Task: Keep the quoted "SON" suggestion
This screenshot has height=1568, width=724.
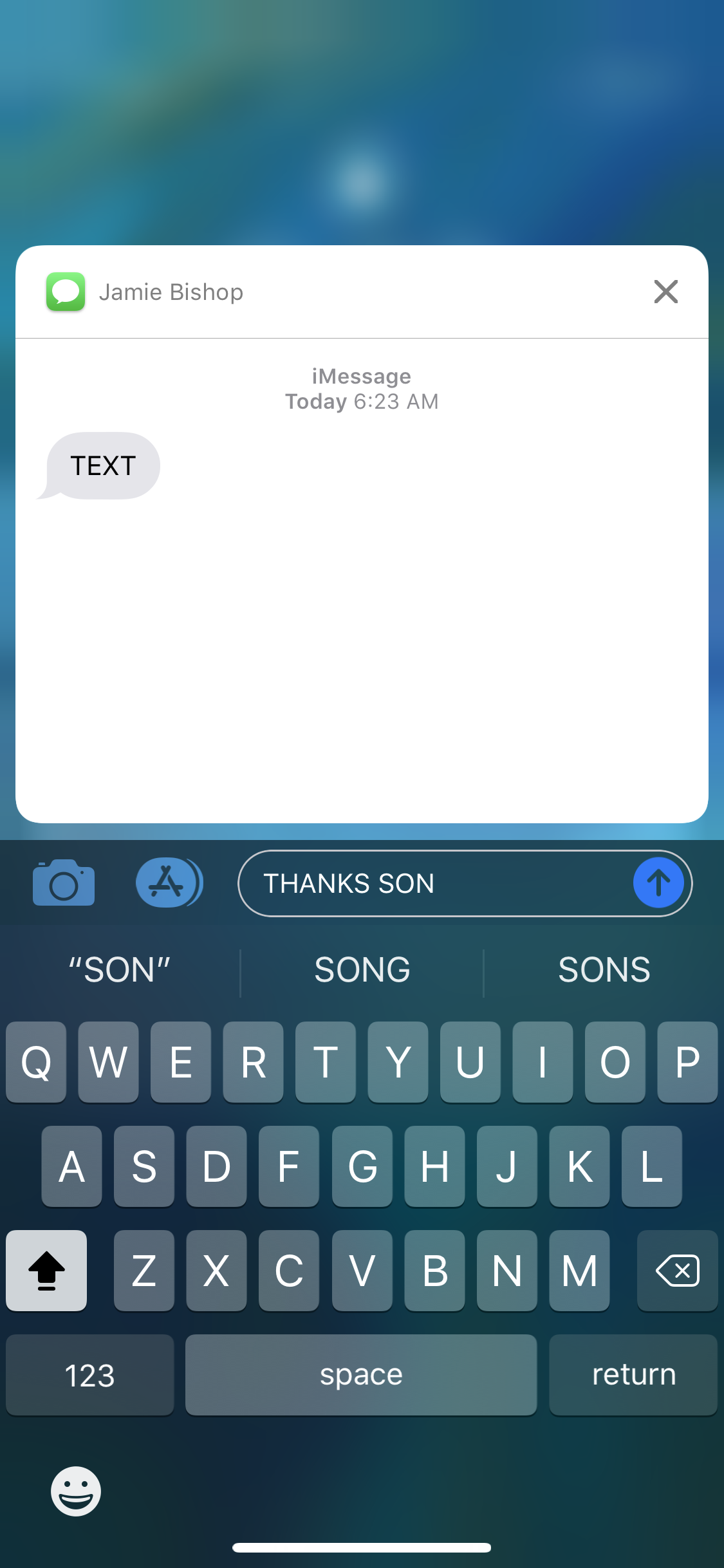Action: 120,970
